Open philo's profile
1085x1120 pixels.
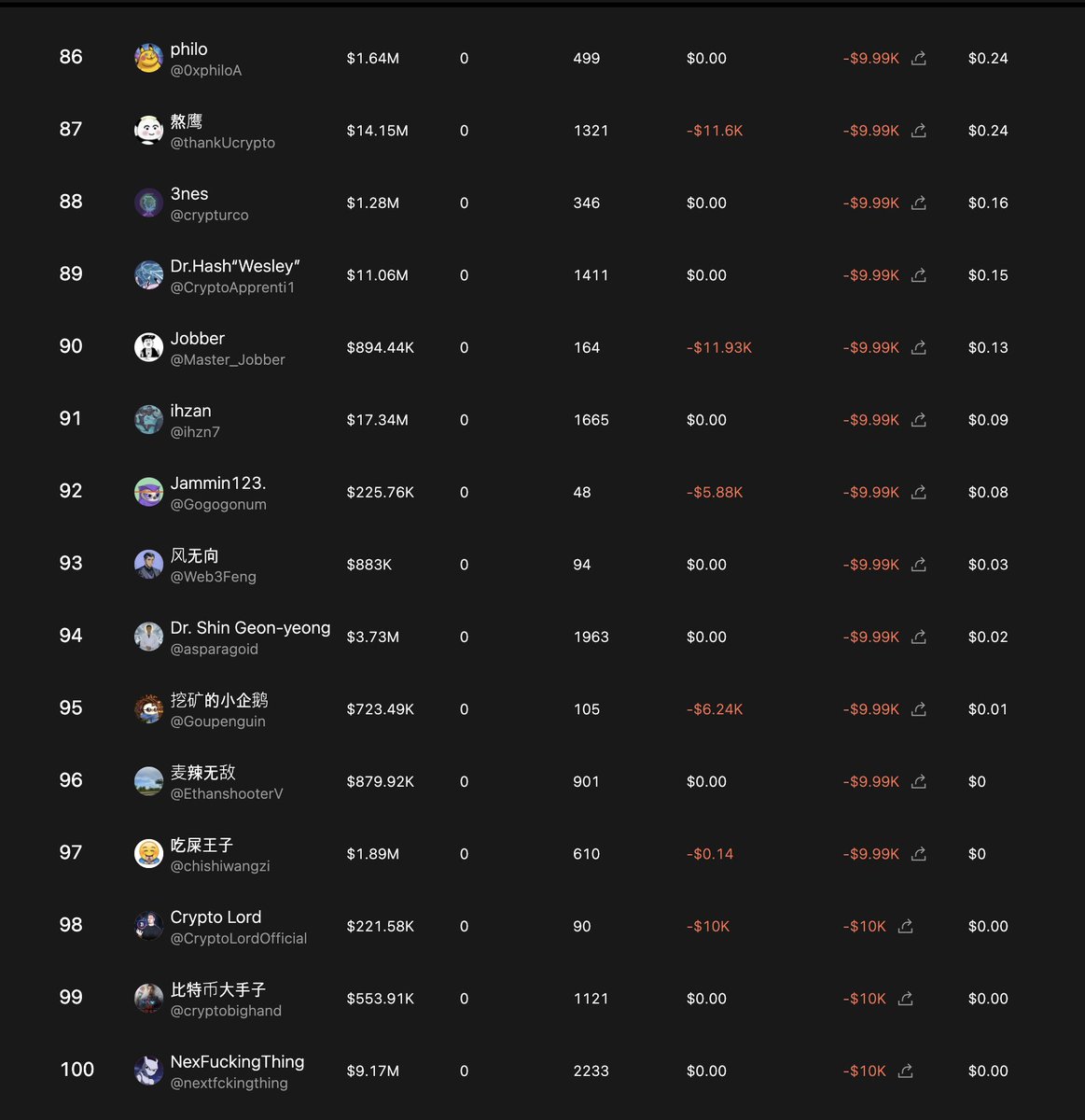pyautogui.click(x=188, y=49)
